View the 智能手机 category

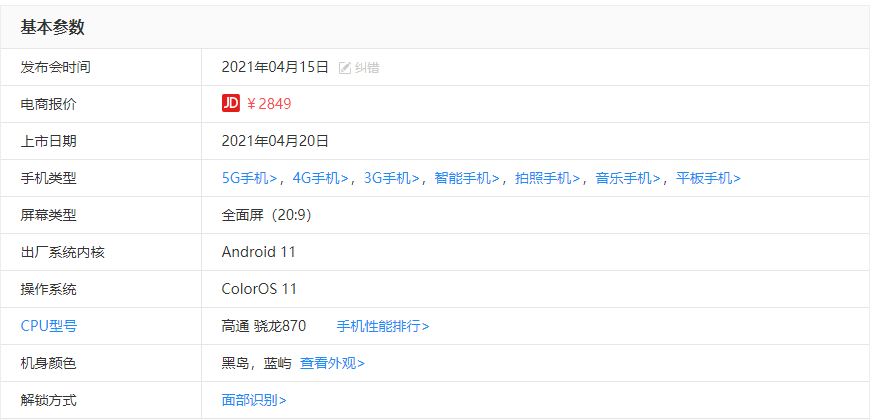466,178
